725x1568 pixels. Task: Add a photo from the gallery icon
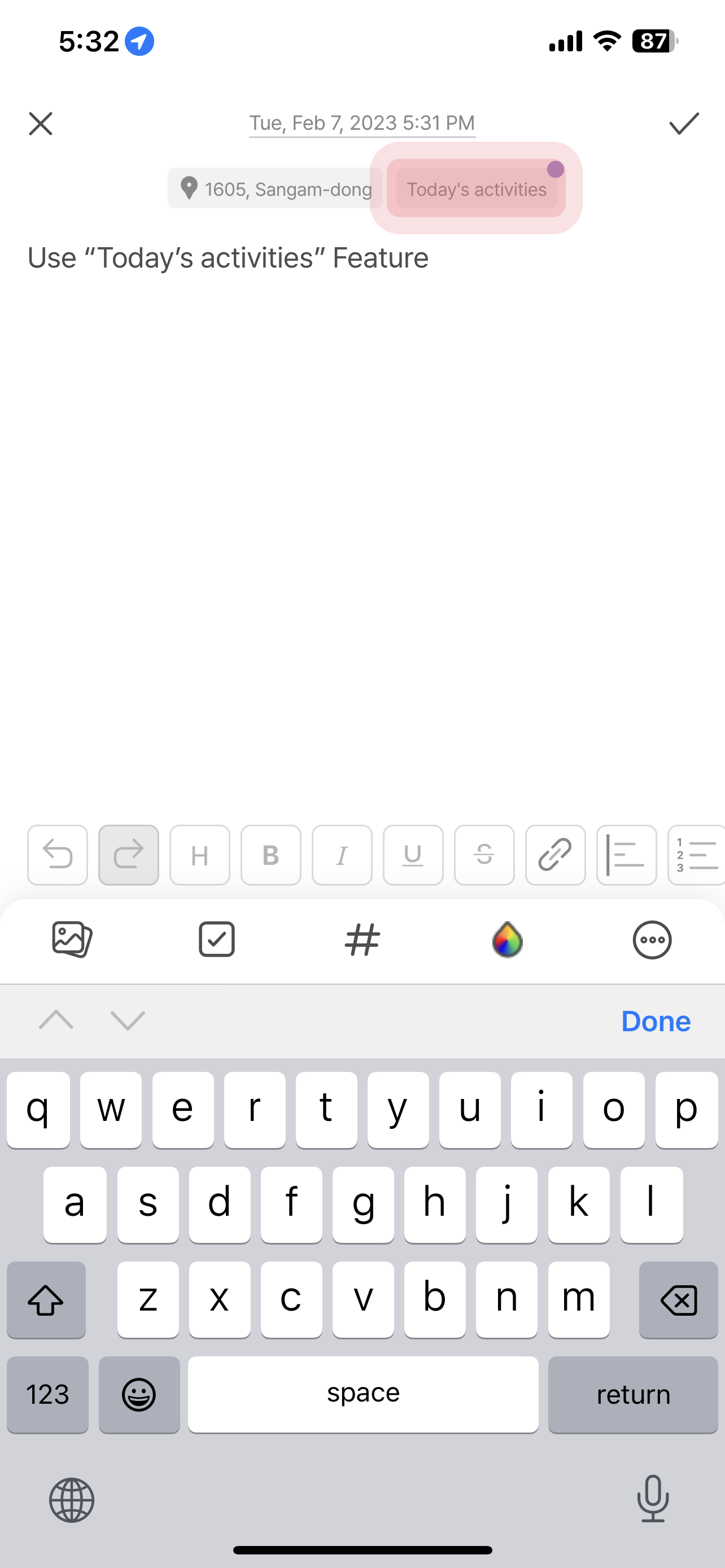(72, 939)
